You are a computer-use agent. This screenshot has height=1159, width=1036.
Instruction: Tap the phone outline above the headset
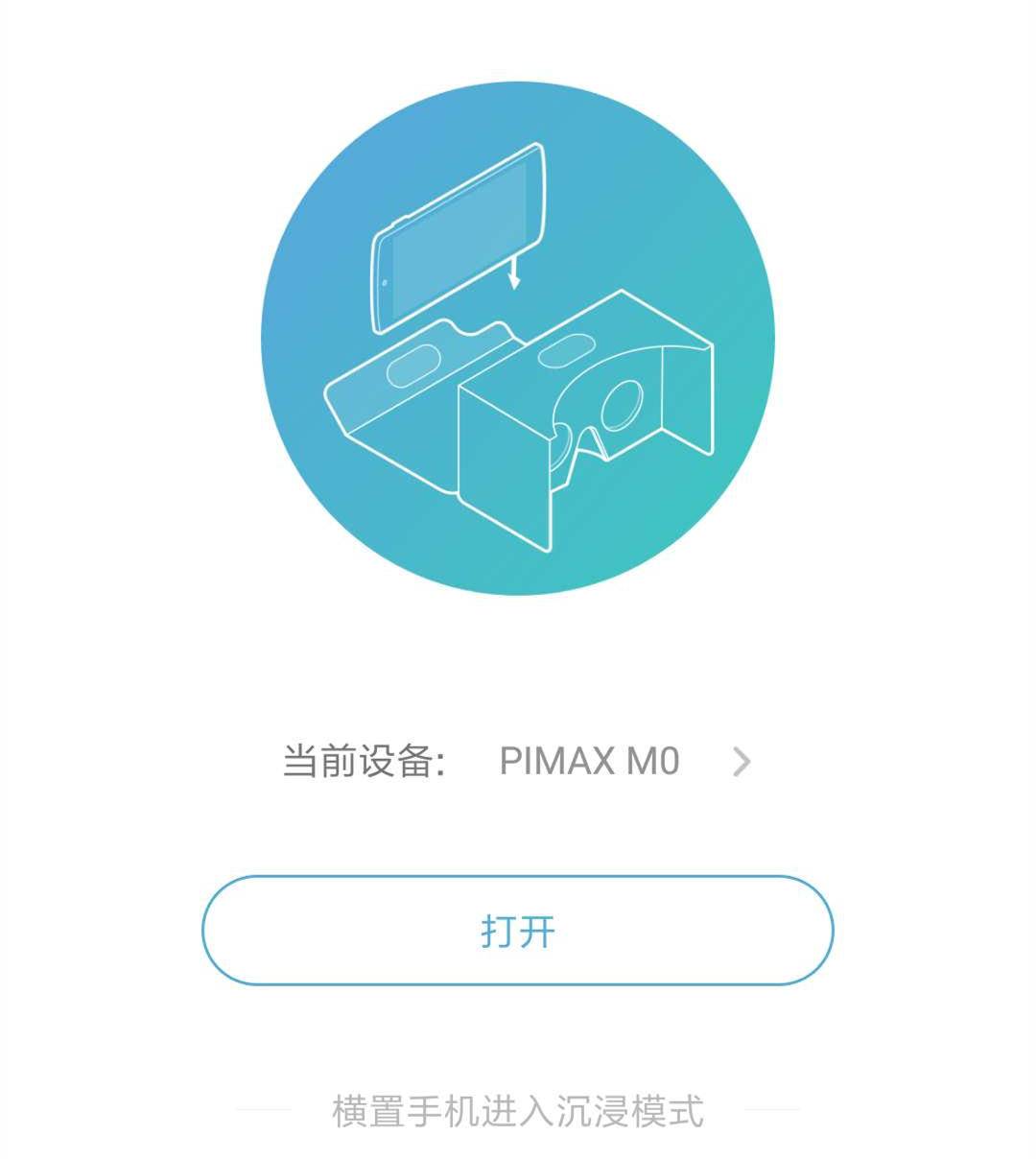[460, 230]
